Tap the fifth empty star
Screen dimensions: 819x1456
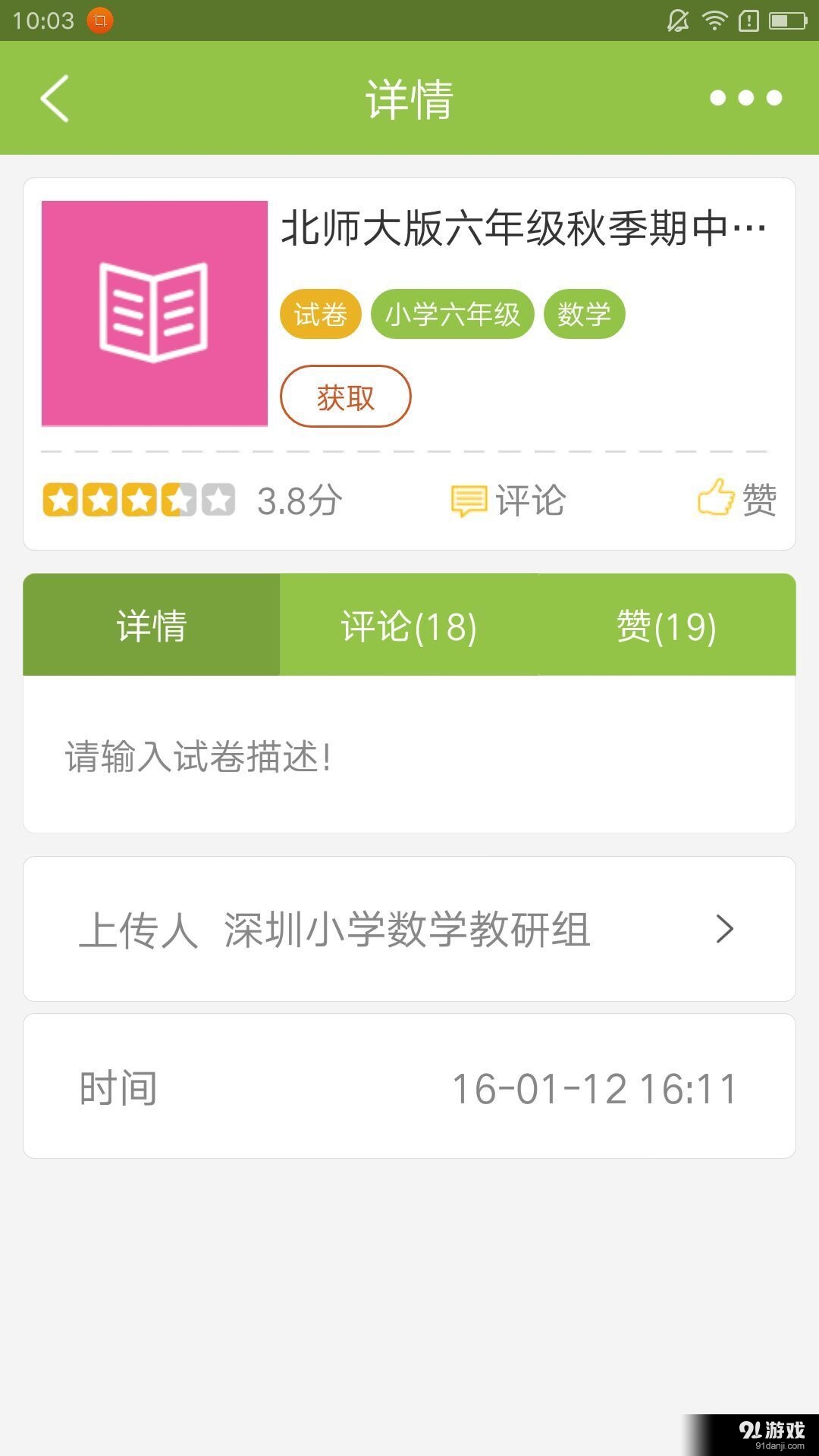click(x=220, y=500)
